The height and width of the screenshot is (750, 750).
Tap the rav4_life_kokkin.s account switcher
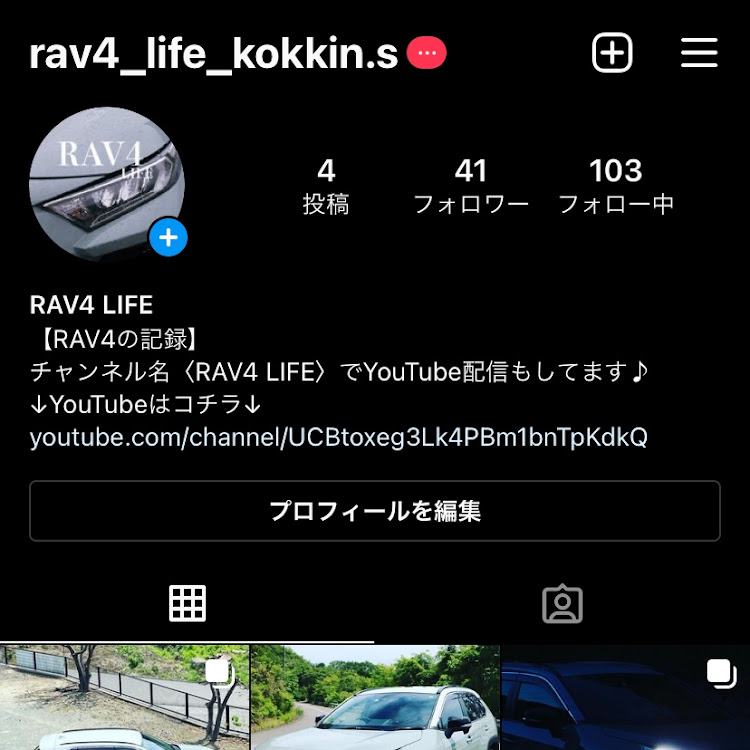coord(214,54)
